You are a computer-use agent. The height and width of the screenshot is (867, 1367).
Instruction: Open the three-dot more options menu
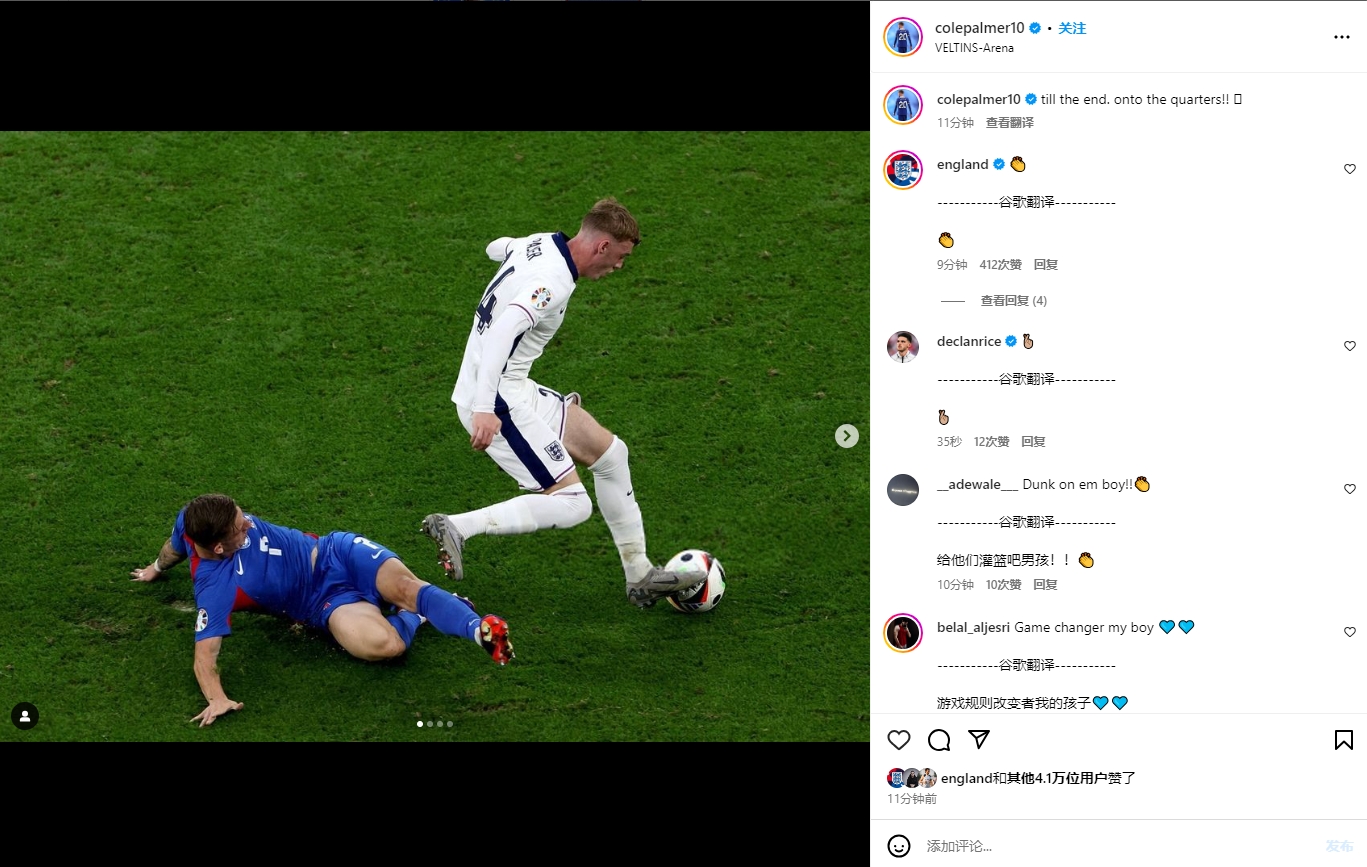1341,37
